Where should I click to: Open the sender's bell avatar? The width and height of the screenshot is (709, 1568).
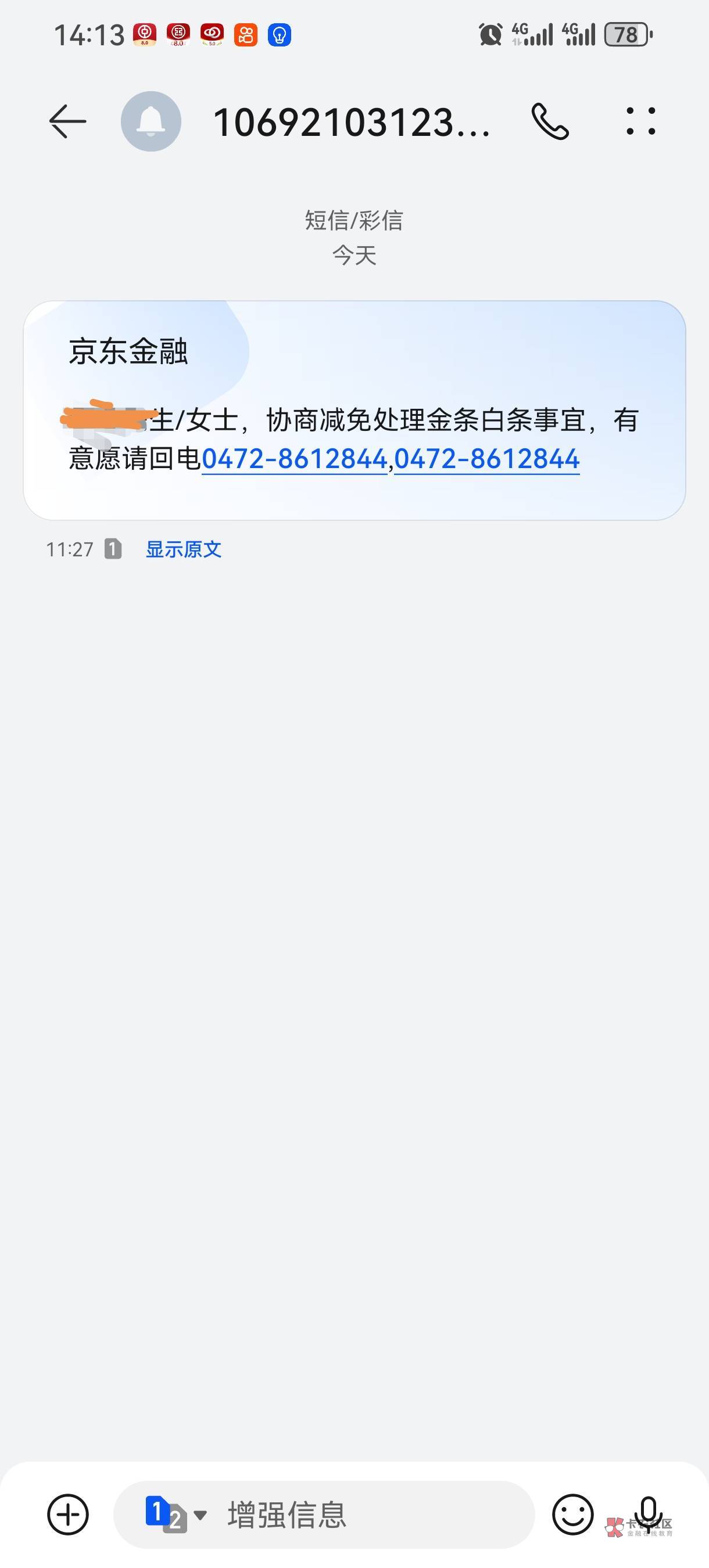click(151, 121)
